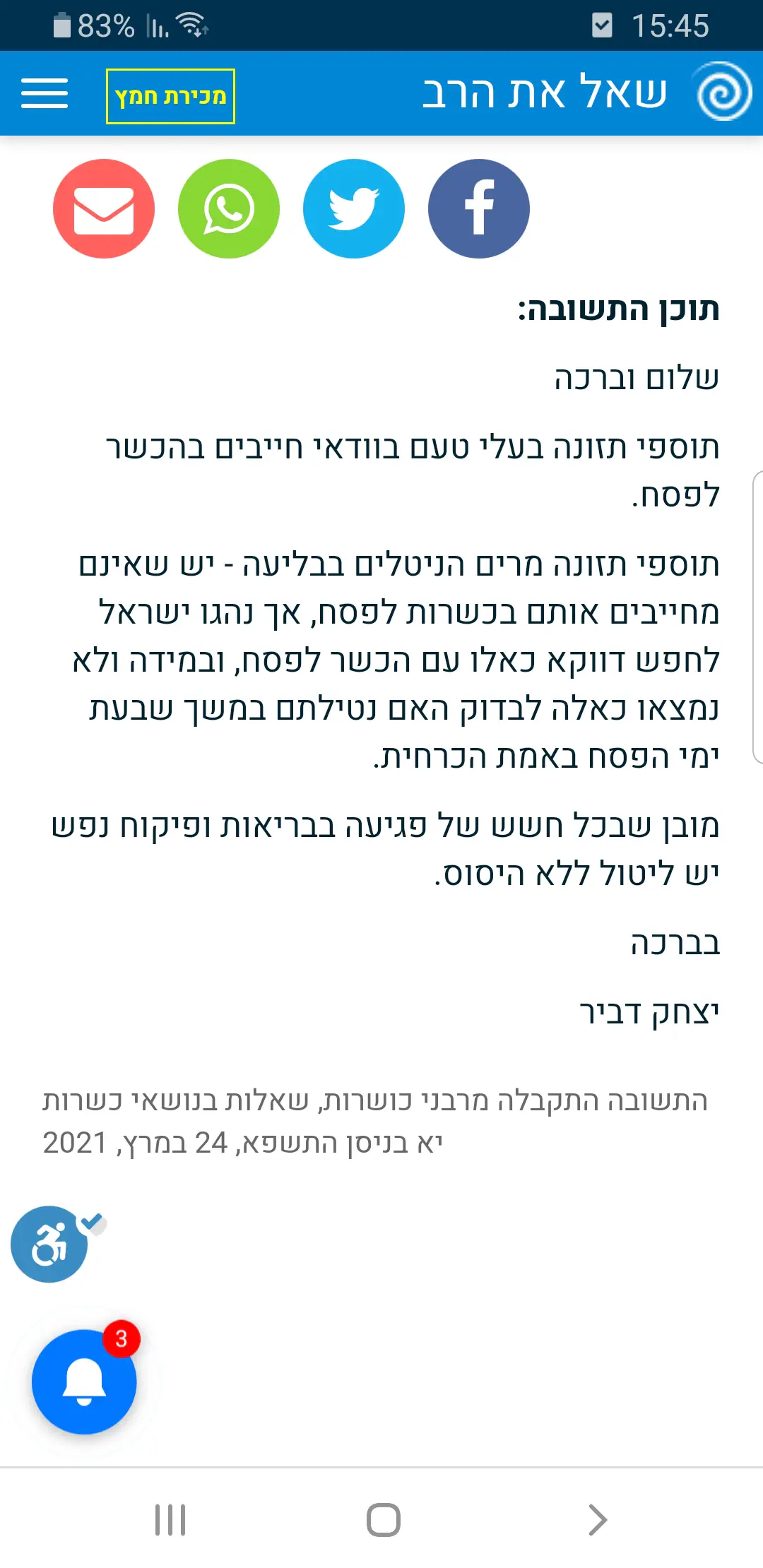Tap the מכירת חמץ button
This screenshot has width=763, height=1568.
pos(170,96)
